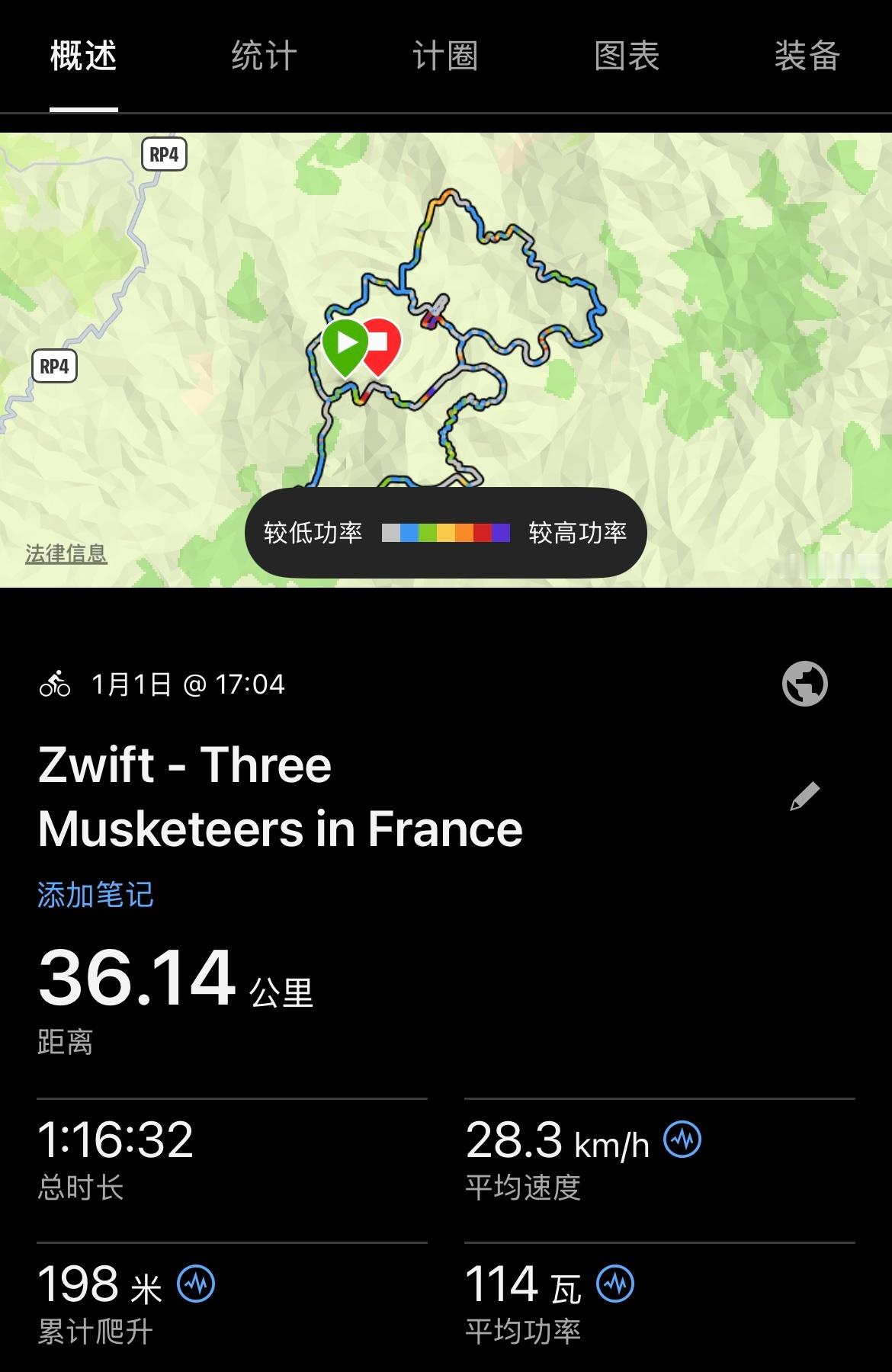The image size is (892, 1372).
Task: Switch to the 统计 tab
Action: click(263, 56)
